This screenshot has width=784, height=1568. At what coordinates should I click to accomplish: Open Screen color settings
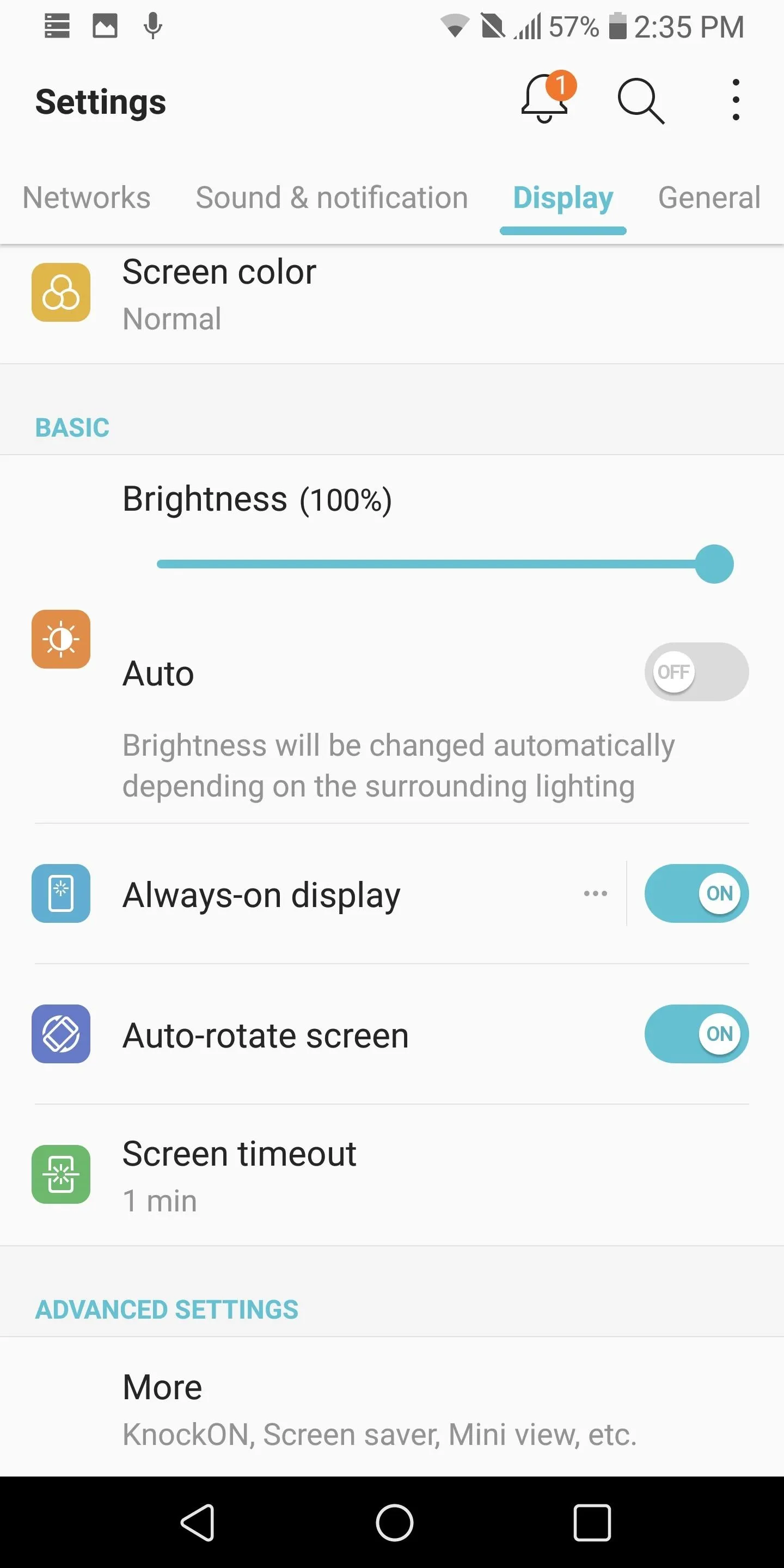coord(392,293)
